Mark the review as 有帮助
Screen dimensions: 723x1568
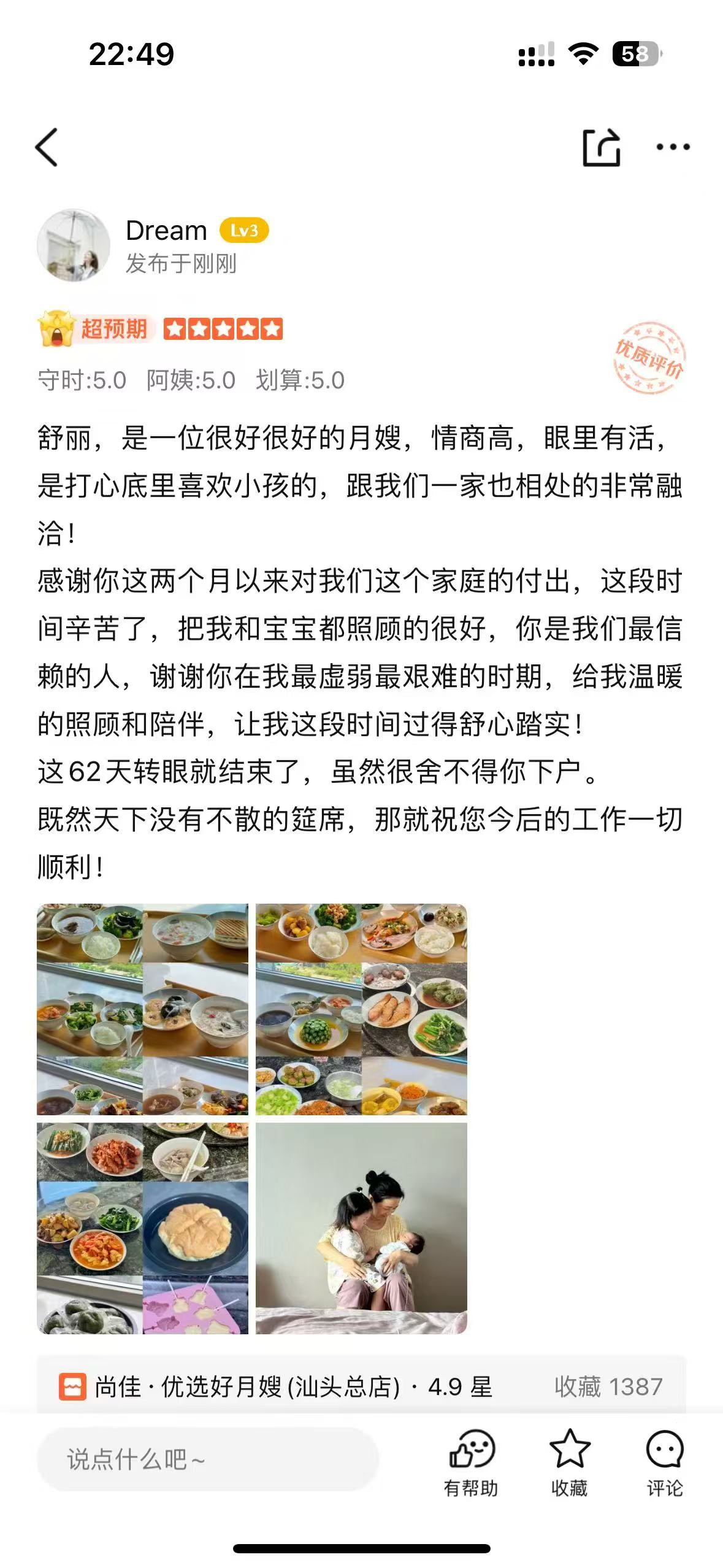(471, 1462)
